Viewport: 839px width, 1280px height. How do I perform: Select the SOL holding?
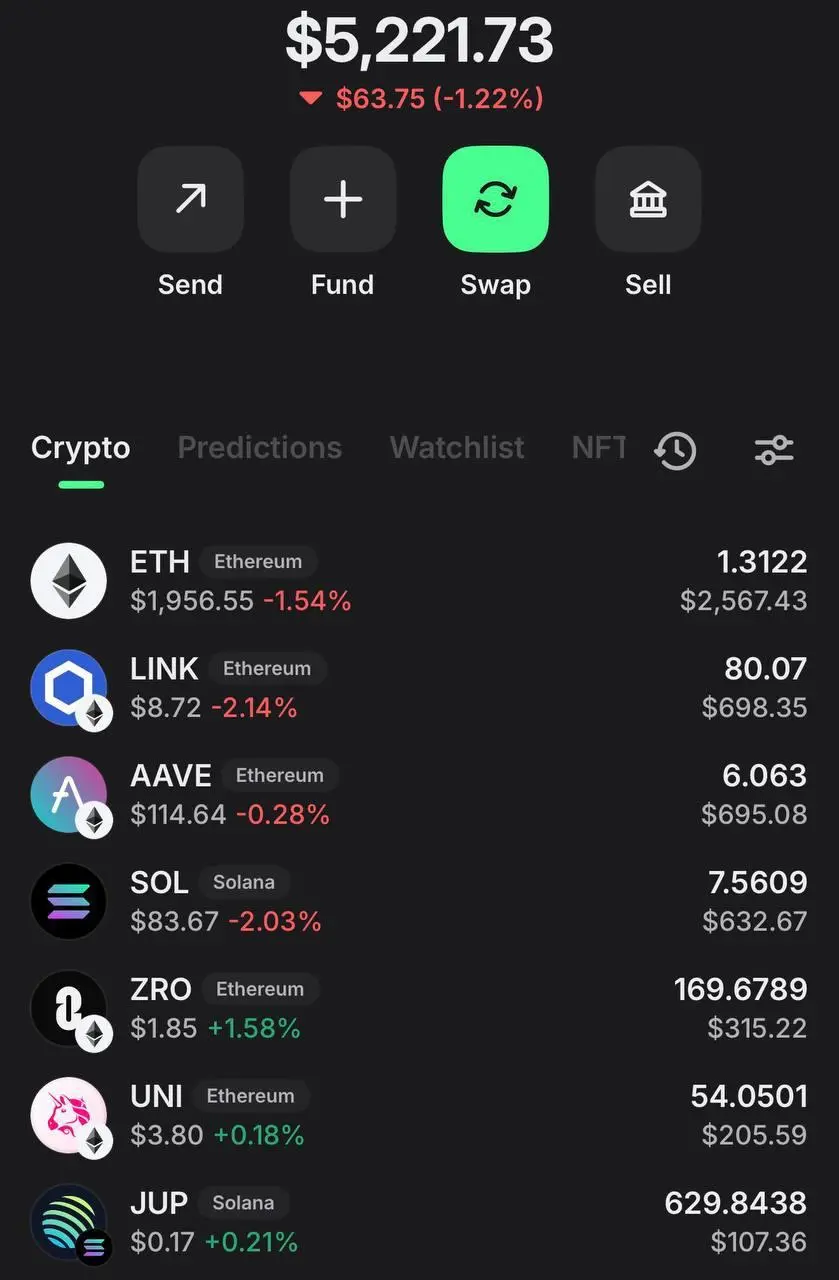[418, 902]
